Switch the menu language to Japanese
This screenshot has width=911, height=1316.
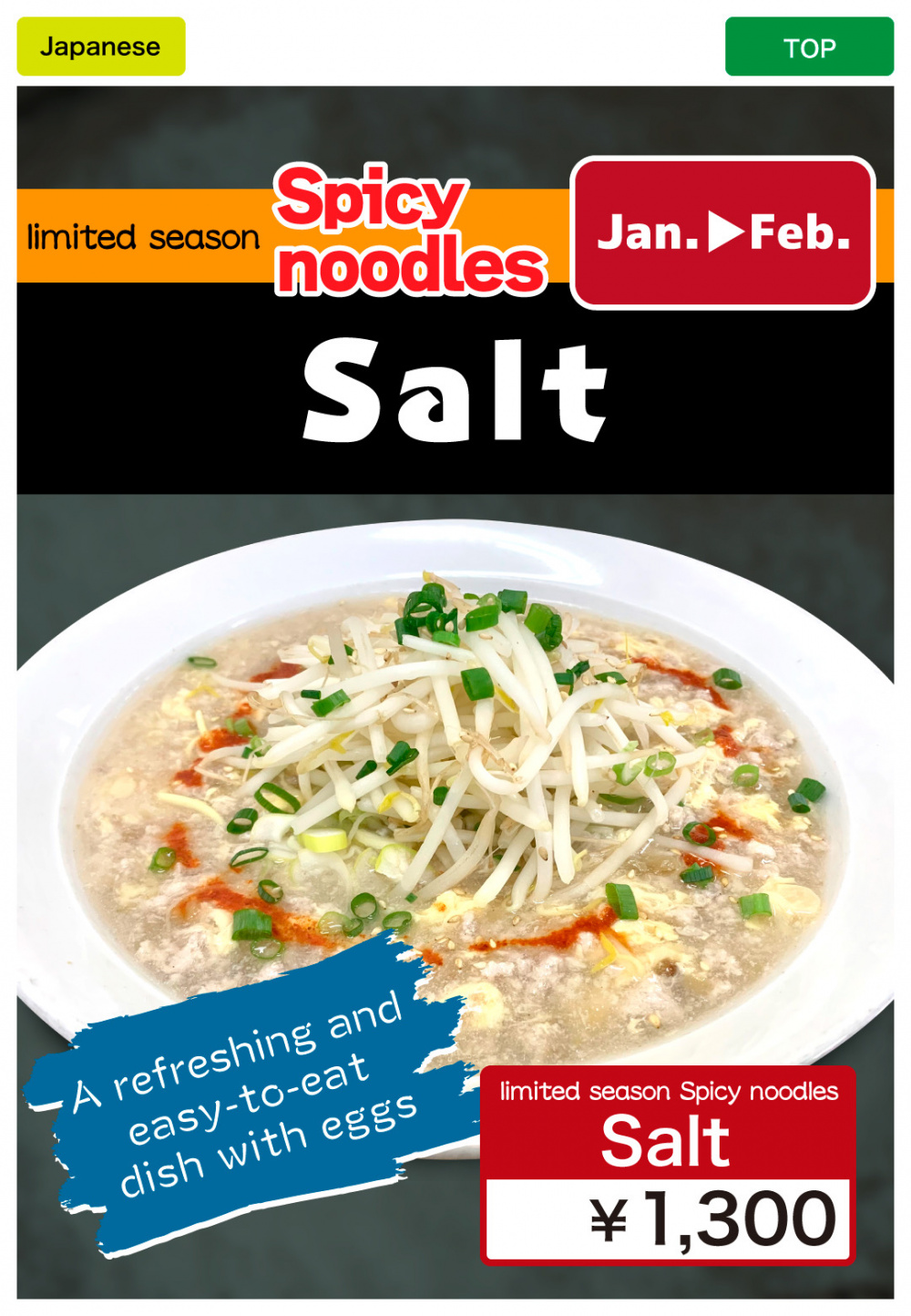point(101,46)
